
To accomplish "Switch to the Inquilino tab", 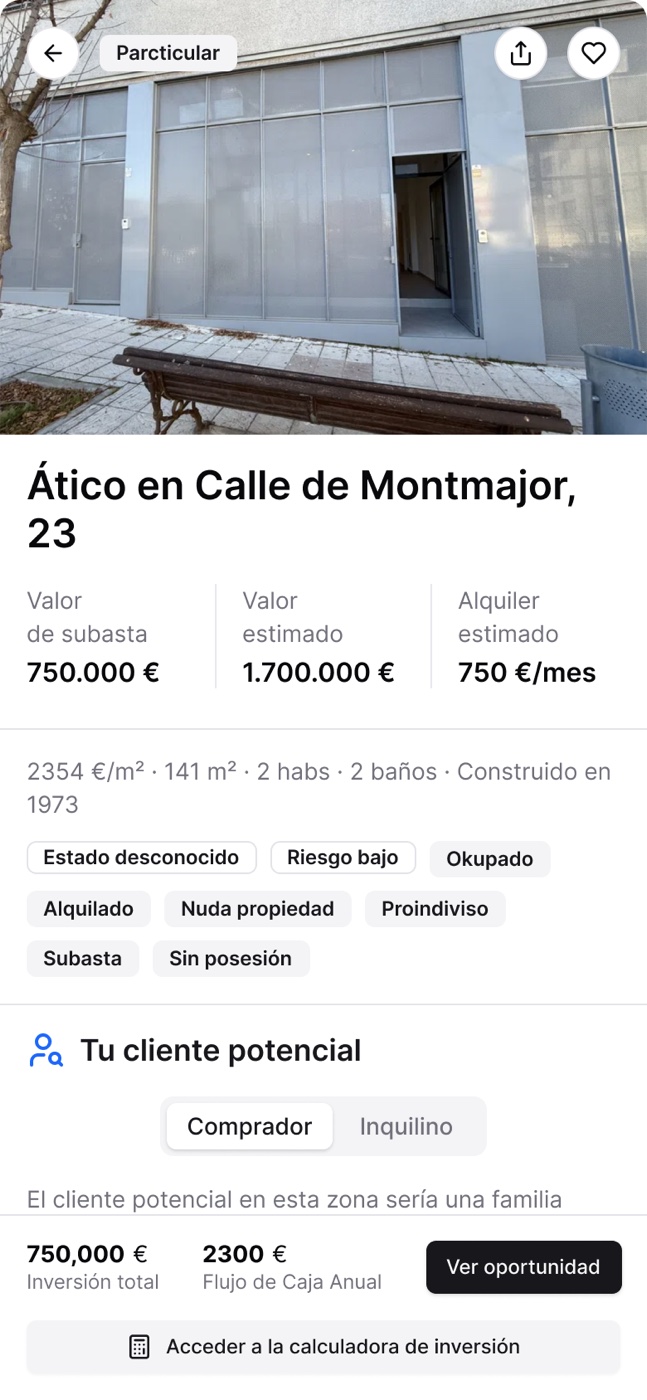I will click(x=406, y=1126).
